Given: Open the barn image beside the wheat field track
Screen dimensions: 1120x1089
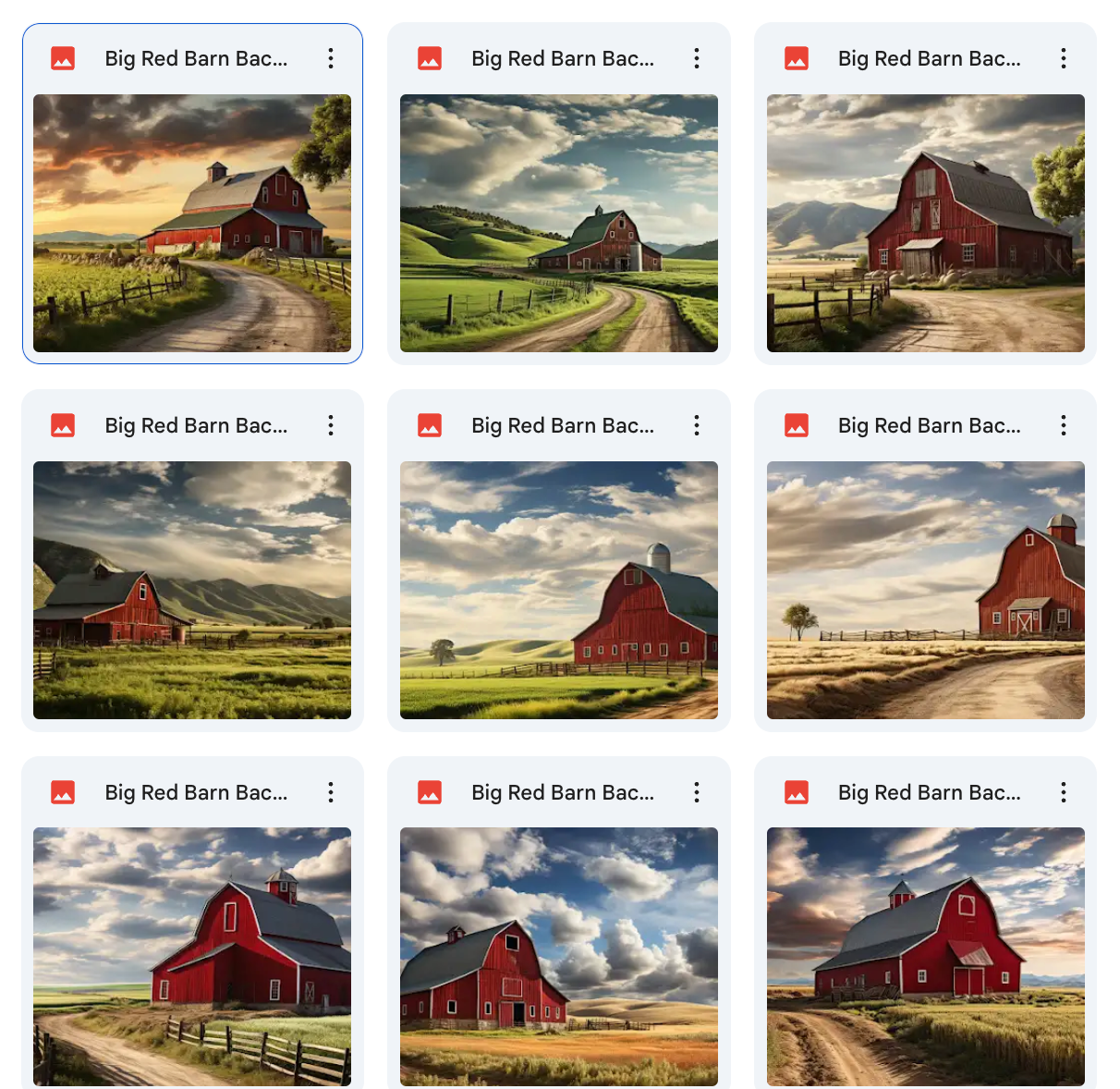Looking at the screenshot, I should 925,956.
